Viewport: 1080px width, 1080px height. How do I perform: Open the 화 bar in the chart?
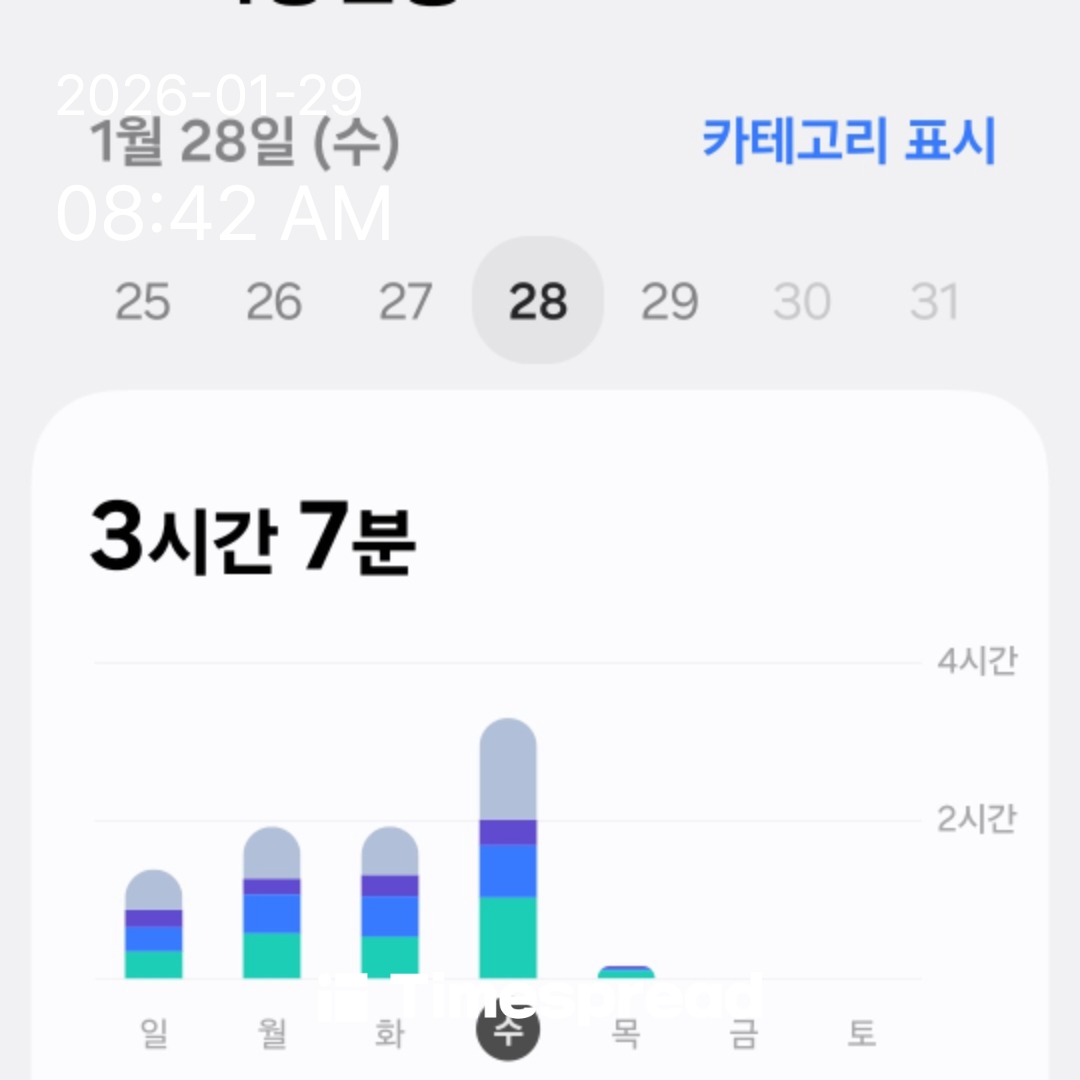pyautogui.click(x=390, y=903)
